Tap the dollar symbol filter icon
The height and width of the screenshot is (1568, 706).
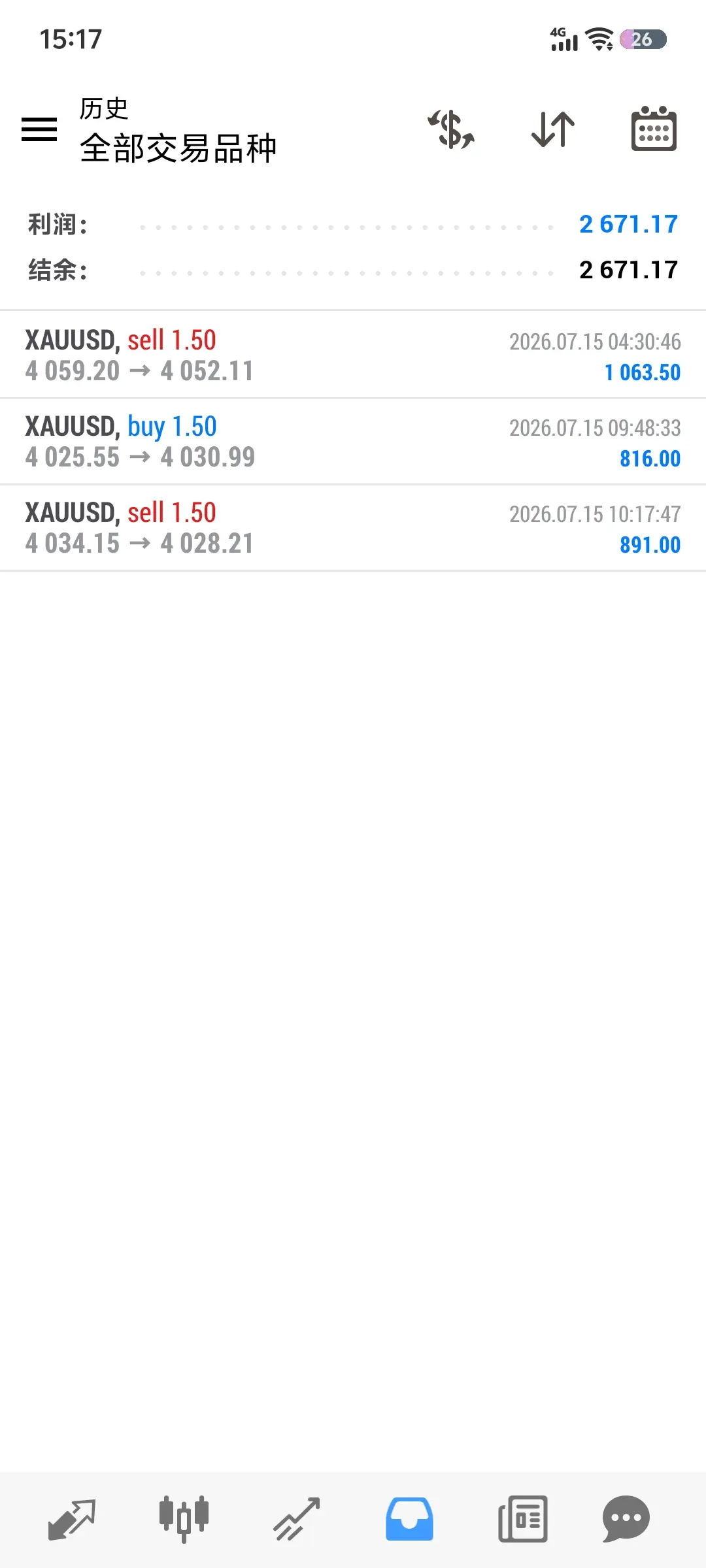[x=451, y=129]
